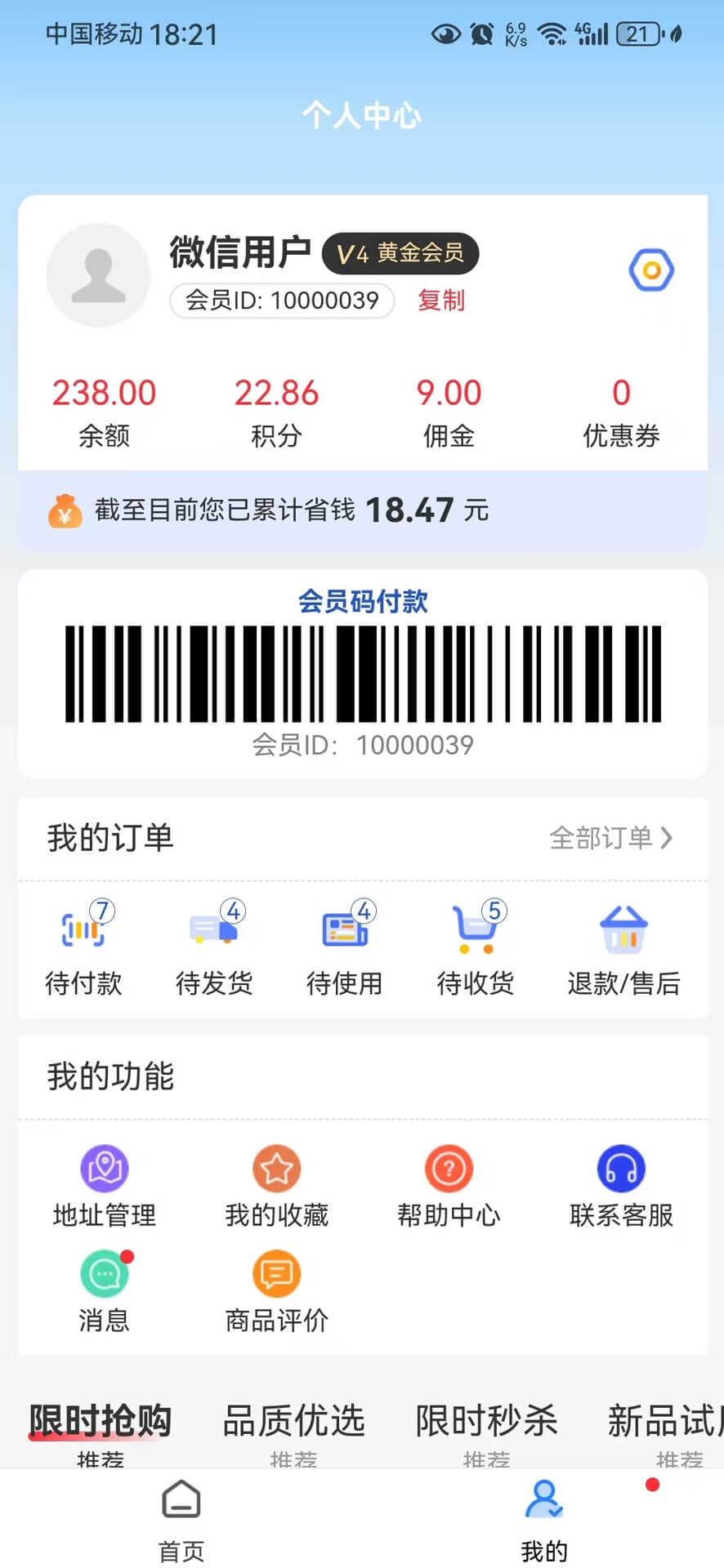Image resolution: width=724 pixels, height=1568 pixels.
Task: Expand 全部订单 to view all orders
Action: click(613, 837)
